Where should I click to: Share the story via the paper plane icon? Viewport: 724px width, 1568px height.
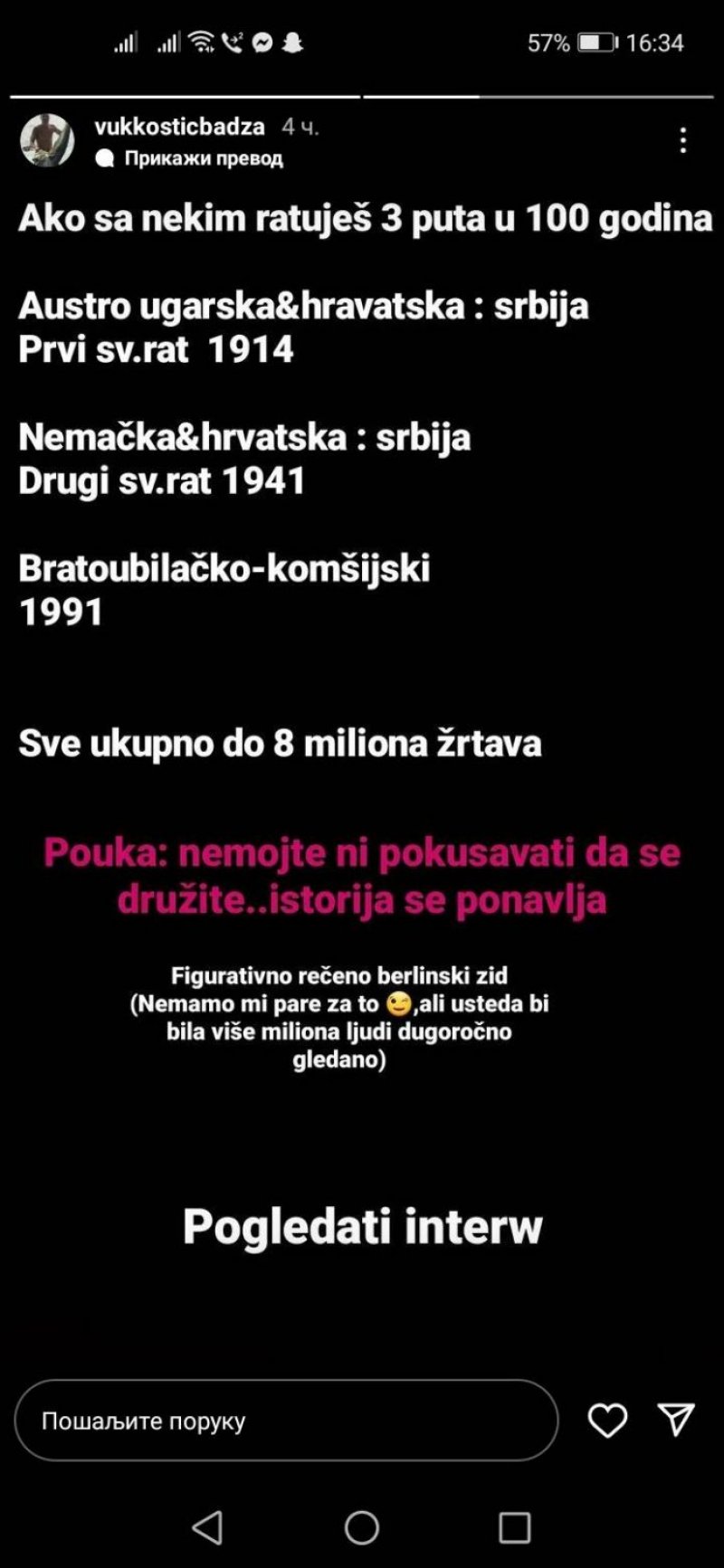676,1420
